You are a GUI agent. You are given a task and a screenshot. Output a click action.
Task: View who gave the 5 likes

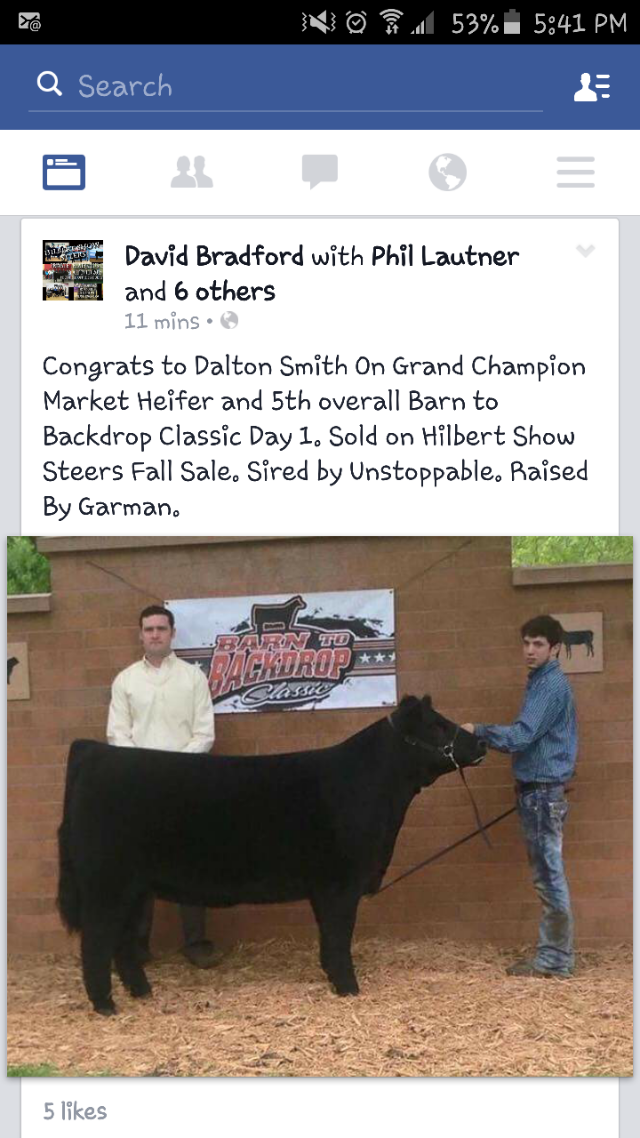(x=75, y=1111)
